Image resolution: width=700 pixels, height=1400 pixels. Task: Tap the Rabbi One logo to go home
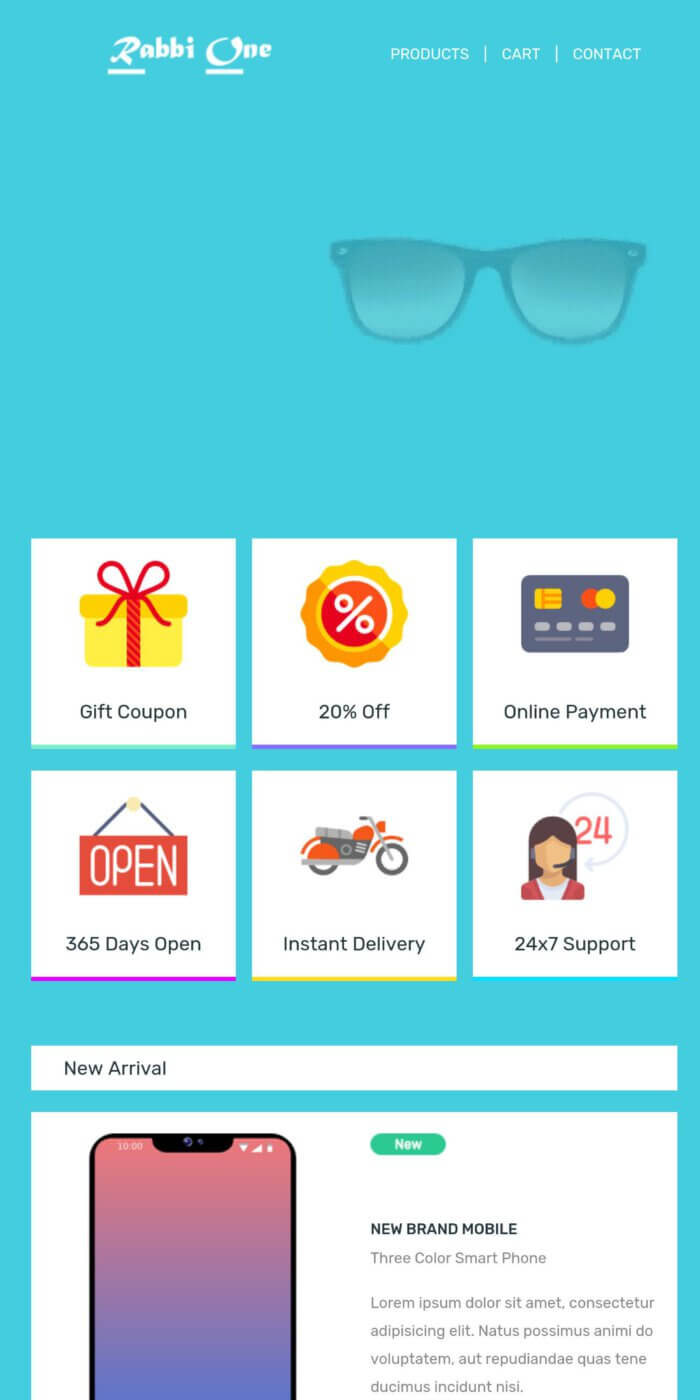pos(190,53)
